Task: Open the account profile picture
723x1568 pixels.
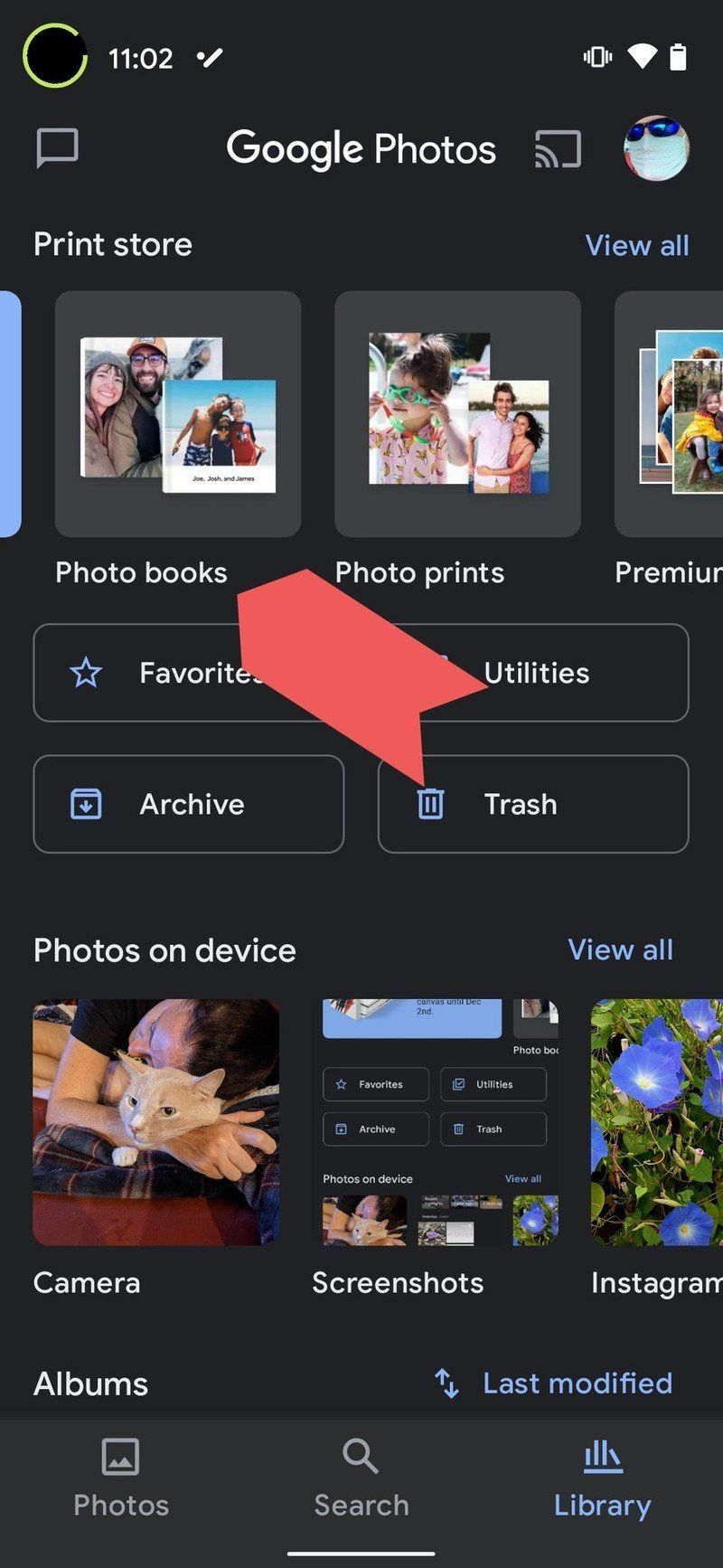Action: (656, 148)
